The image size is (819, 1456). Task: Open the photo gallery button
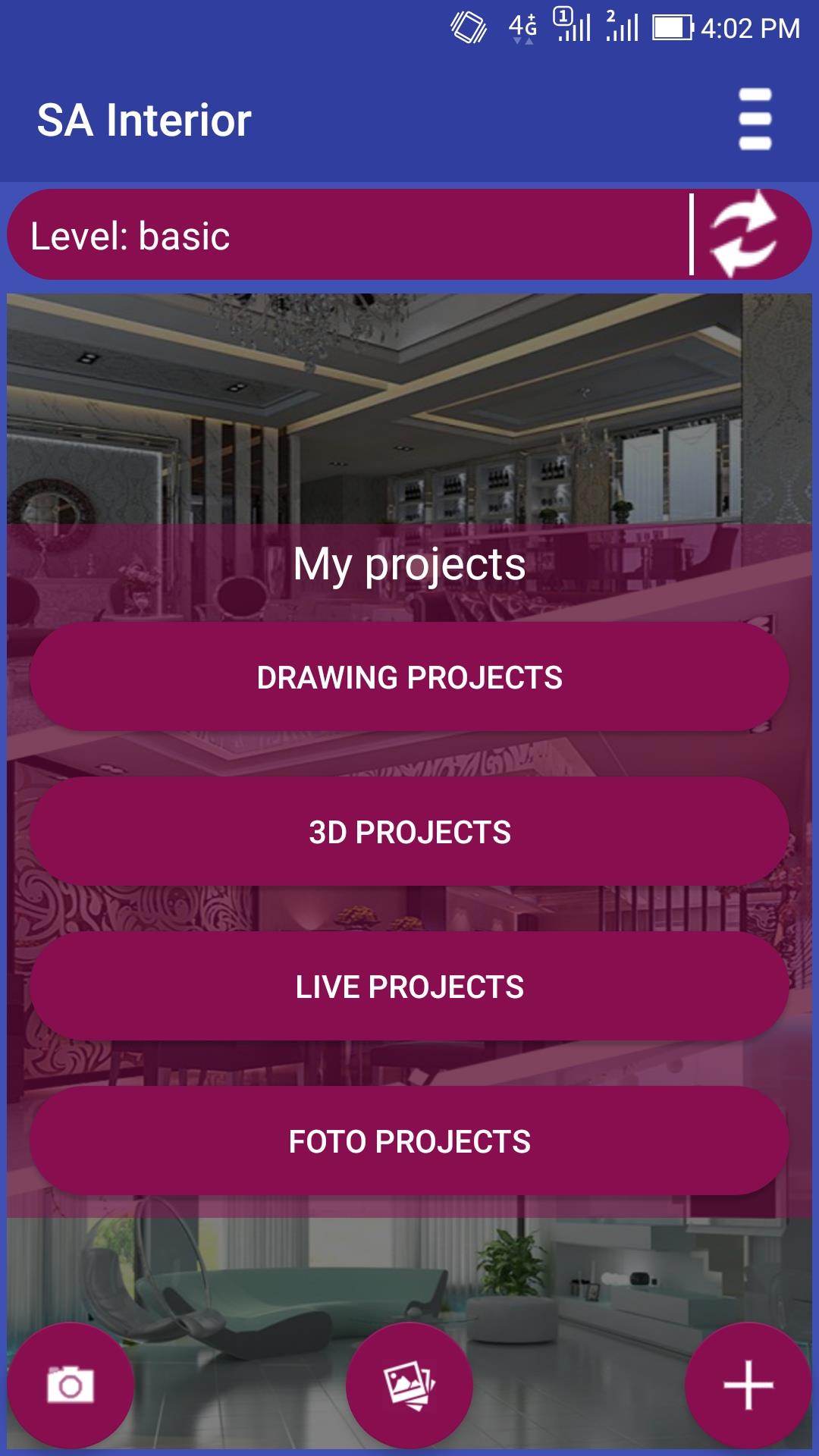(x=409, y=1385)
